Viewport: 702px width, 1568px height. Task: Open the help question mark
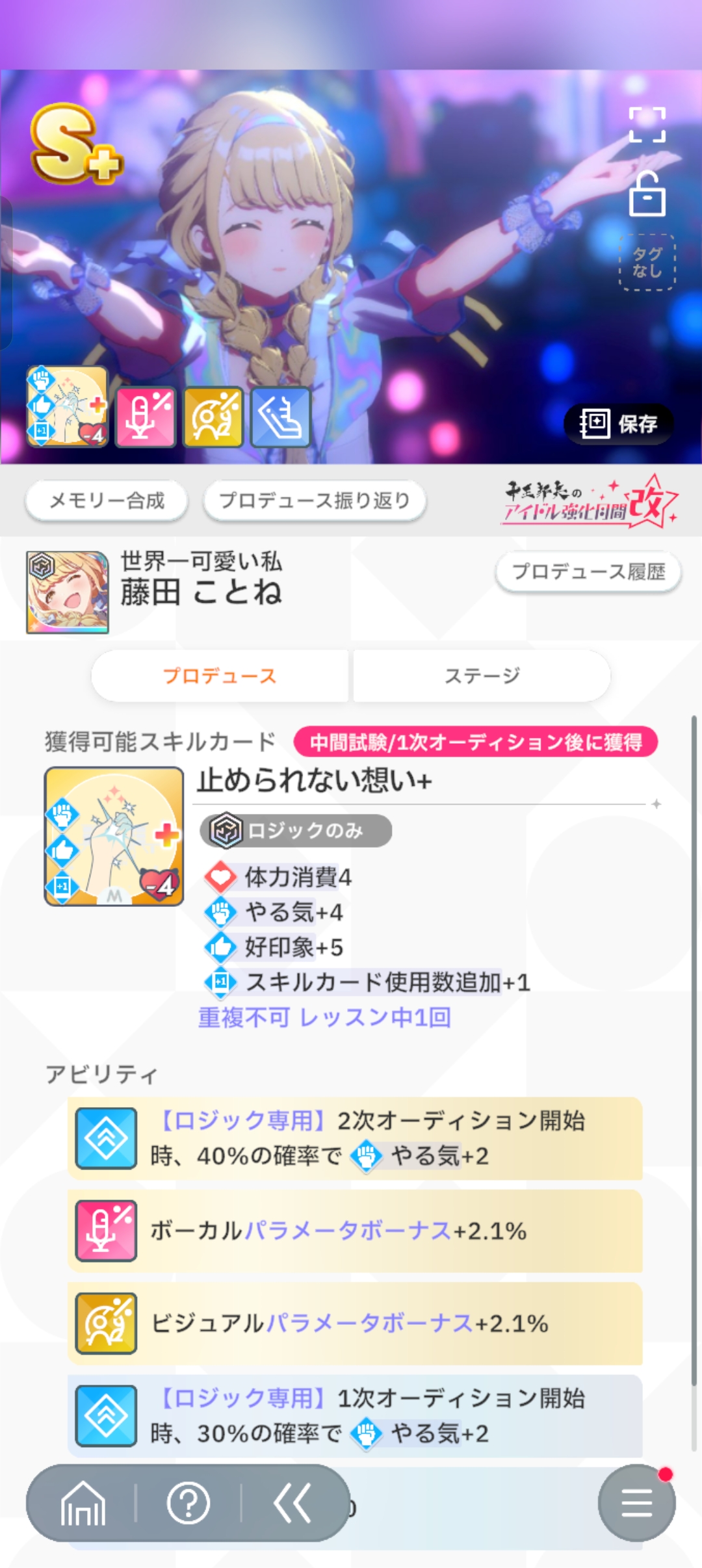(188, 1502)
